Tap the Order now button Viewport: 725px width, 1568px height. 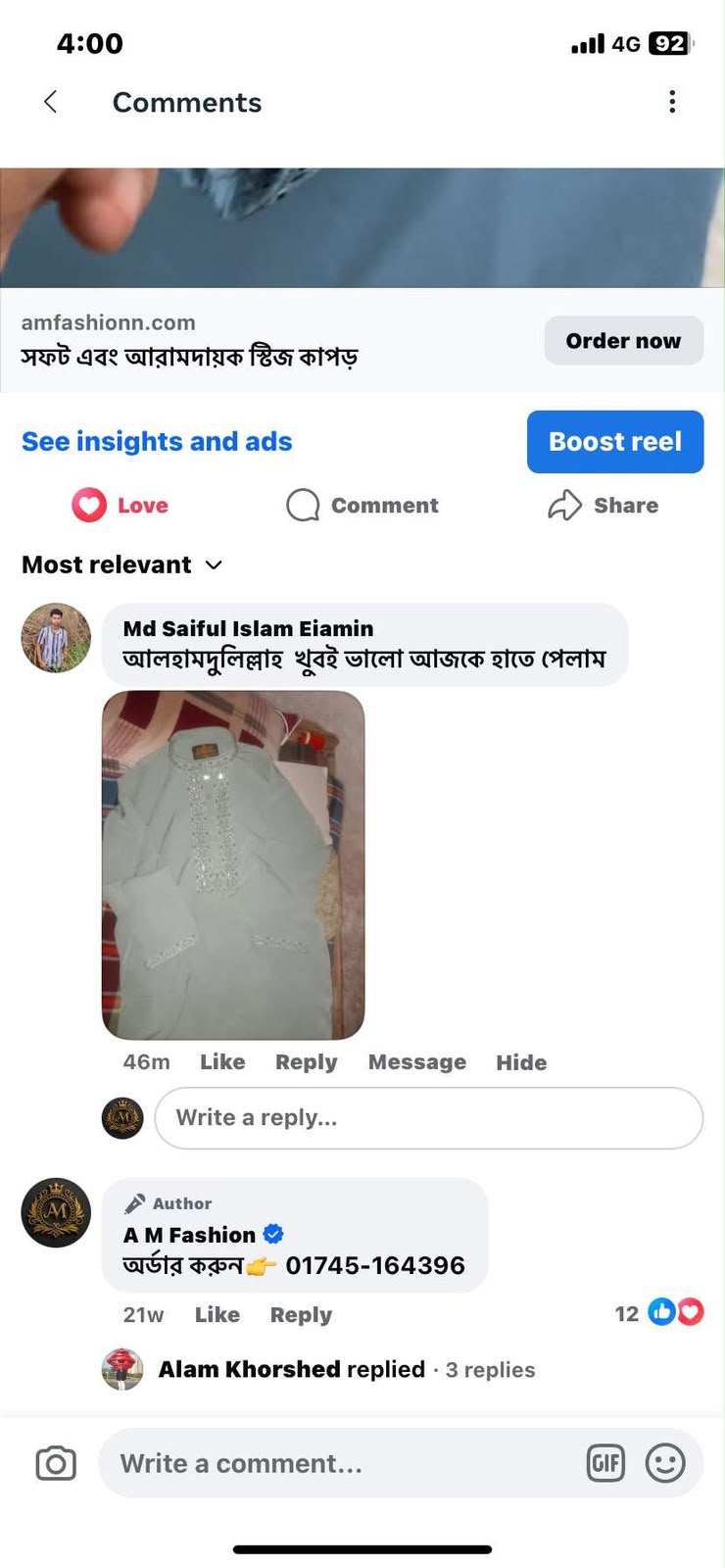pos(623,341)
